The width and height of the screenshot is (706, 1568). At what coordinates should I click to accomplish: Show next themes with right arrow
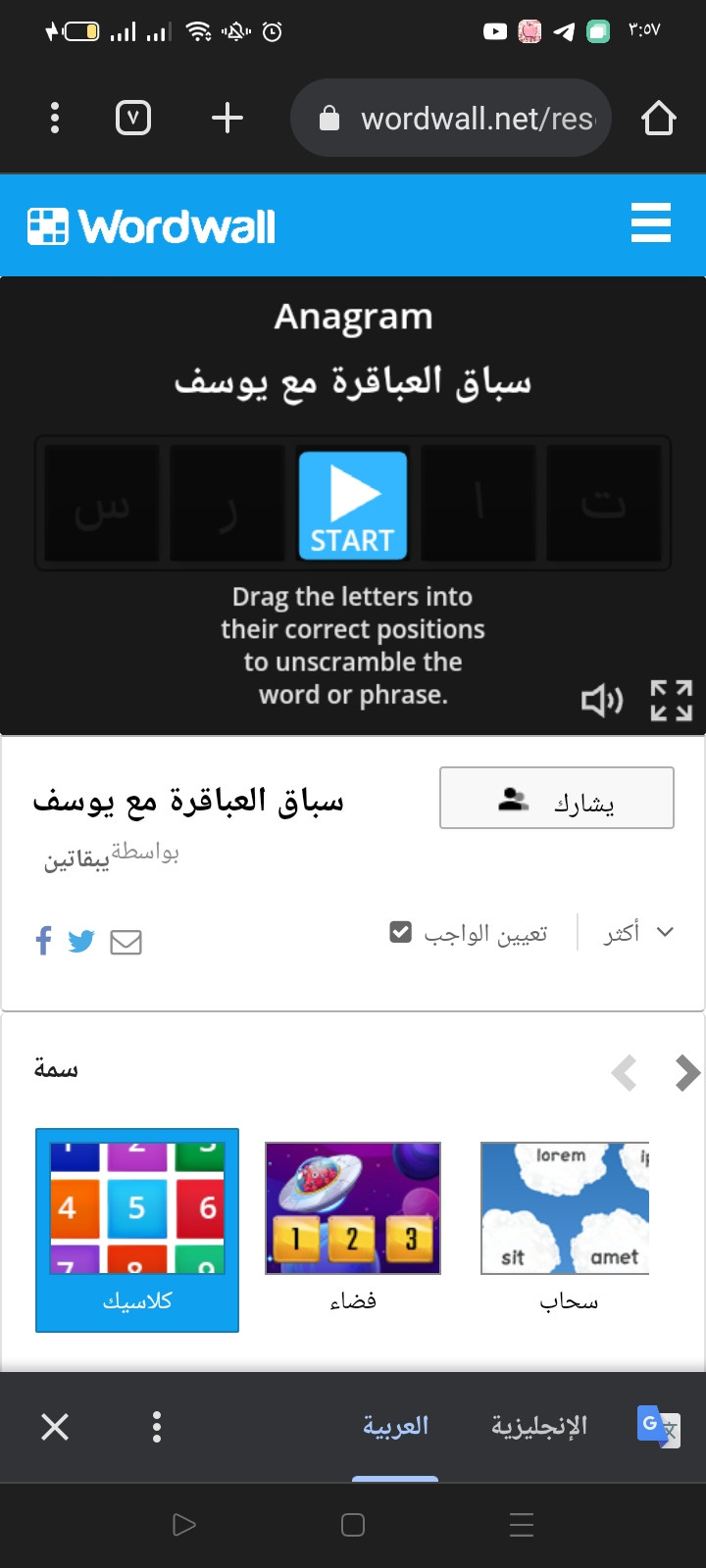click(687, 1073)
